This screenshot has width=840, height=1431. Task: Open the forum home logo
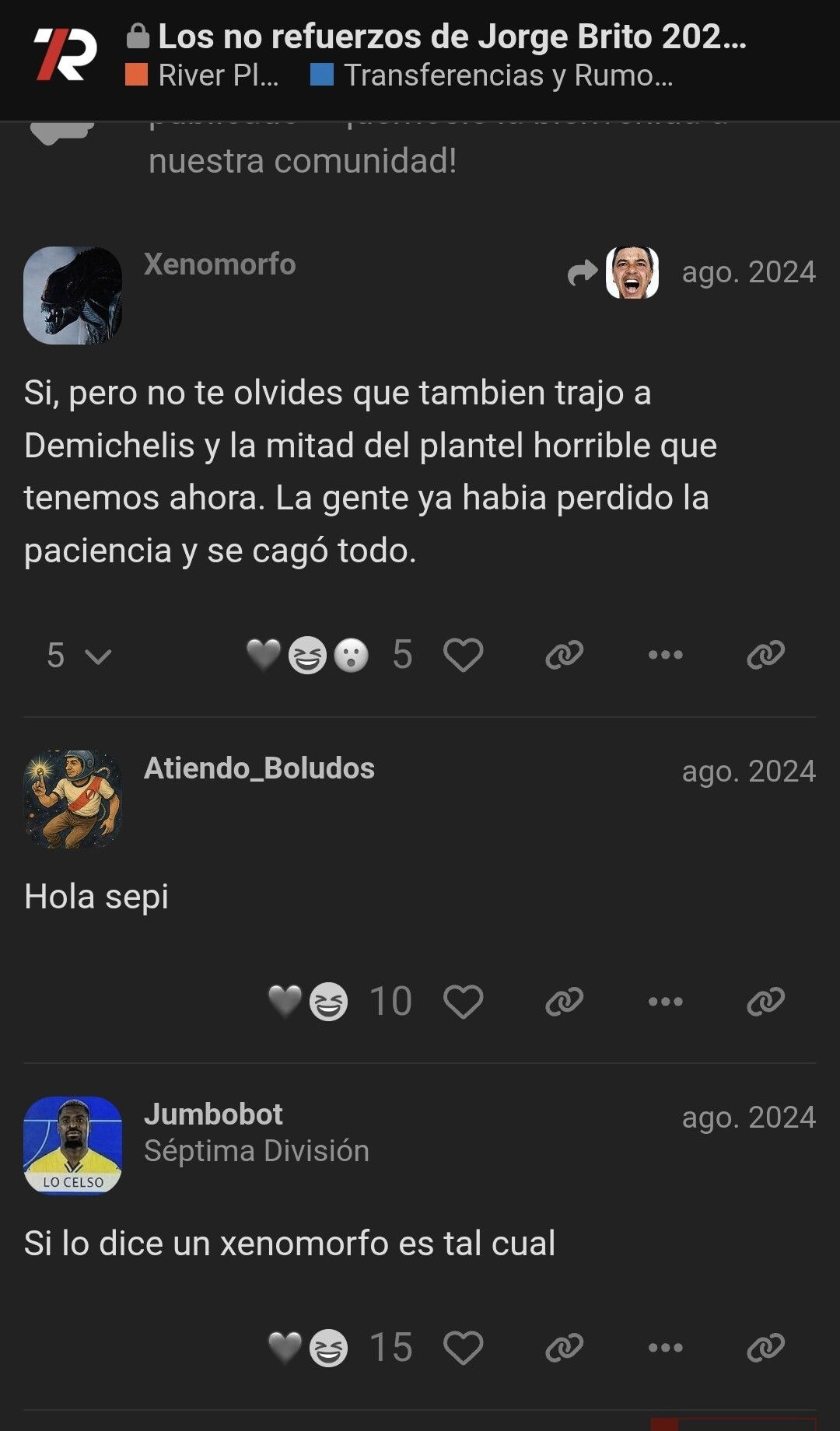coord(65,55)
